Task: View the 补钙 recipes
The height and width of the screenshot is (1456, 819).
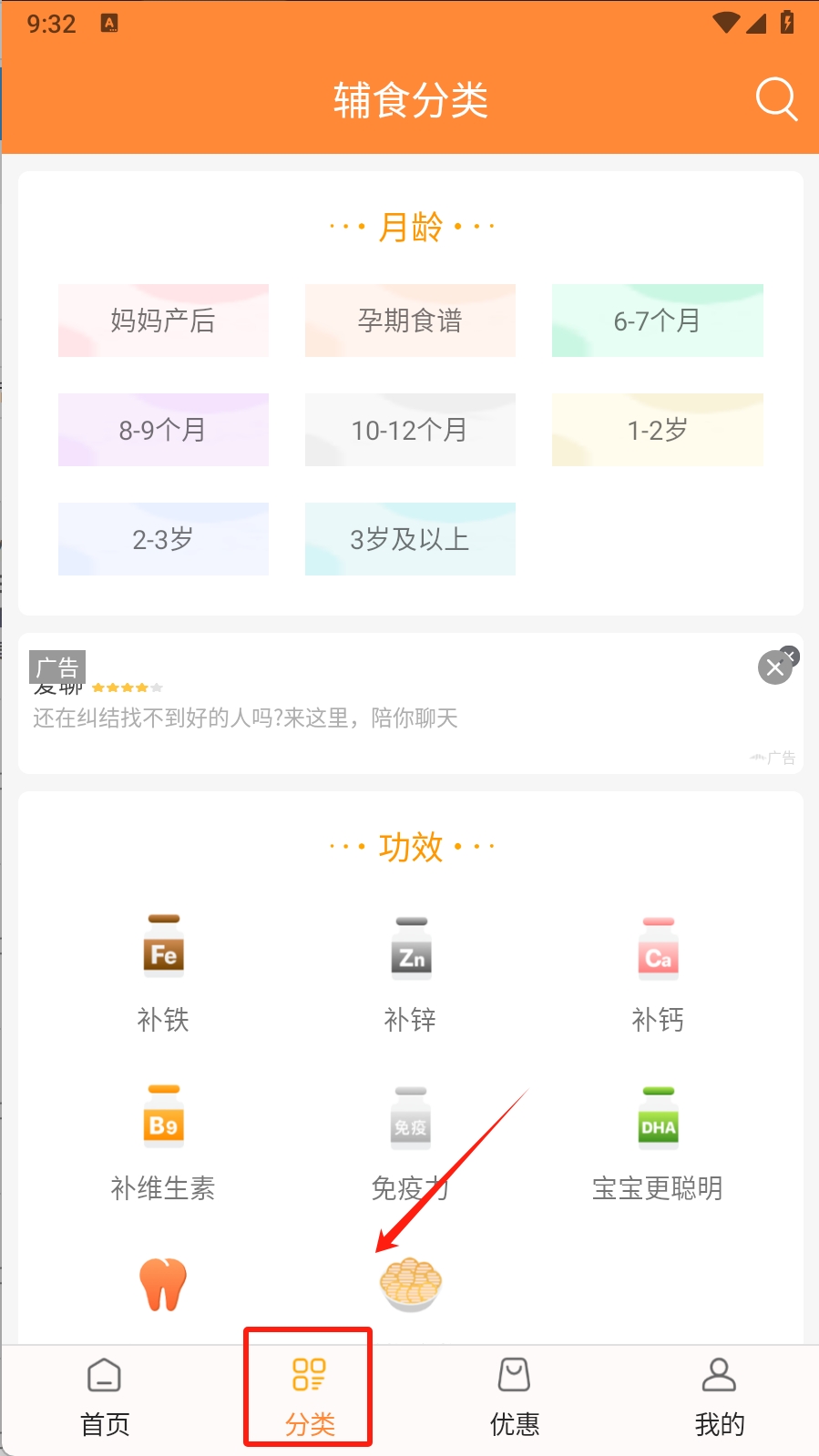Action: (658, 974)
